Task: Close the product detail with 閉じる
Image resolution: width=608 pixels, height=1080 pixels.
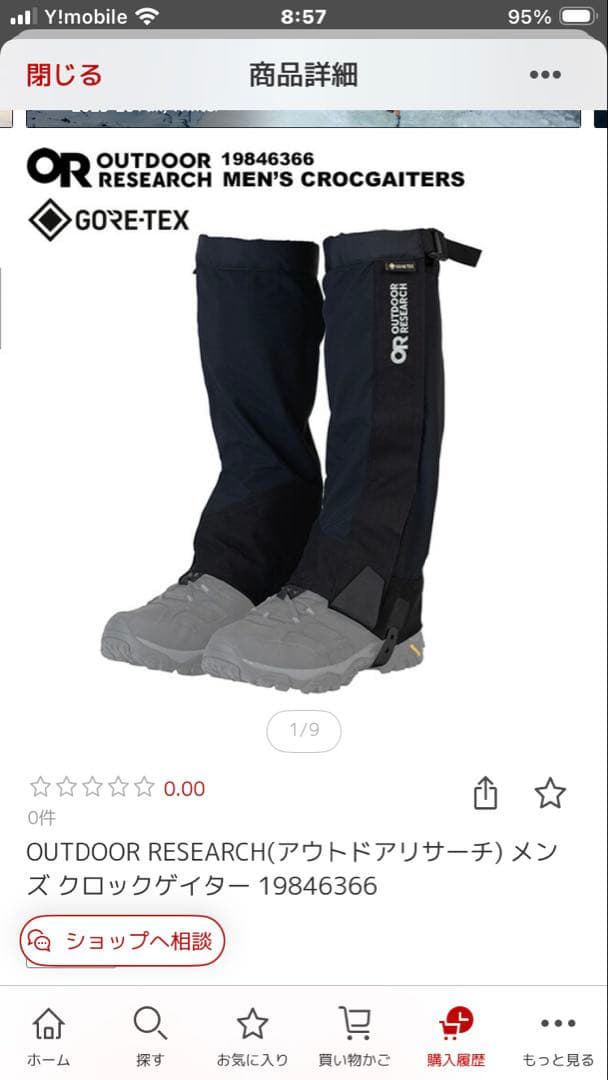Action: (x=64, y=75)
